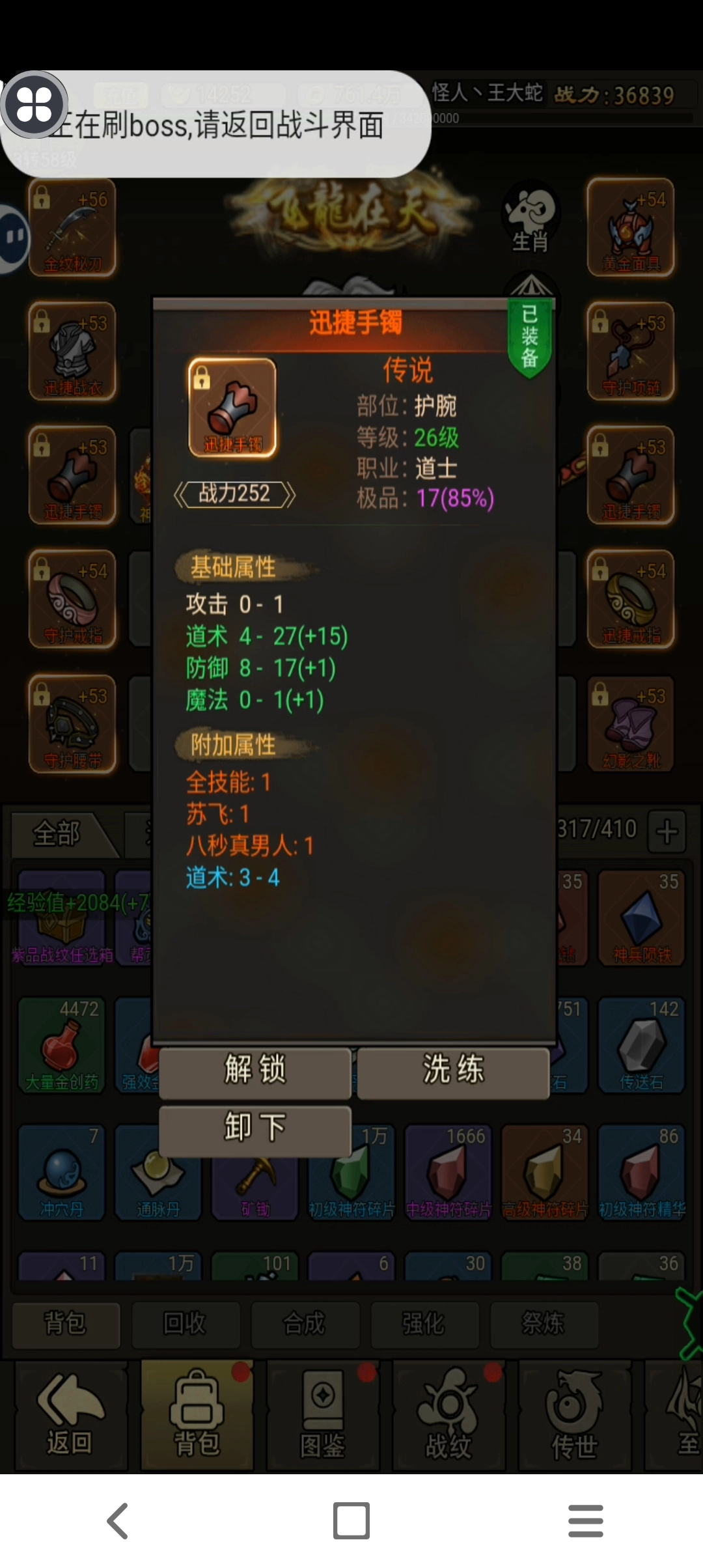Unequip the item with 卸下
Viewport: 703px width, 1568px height.
pos(255,1128)
